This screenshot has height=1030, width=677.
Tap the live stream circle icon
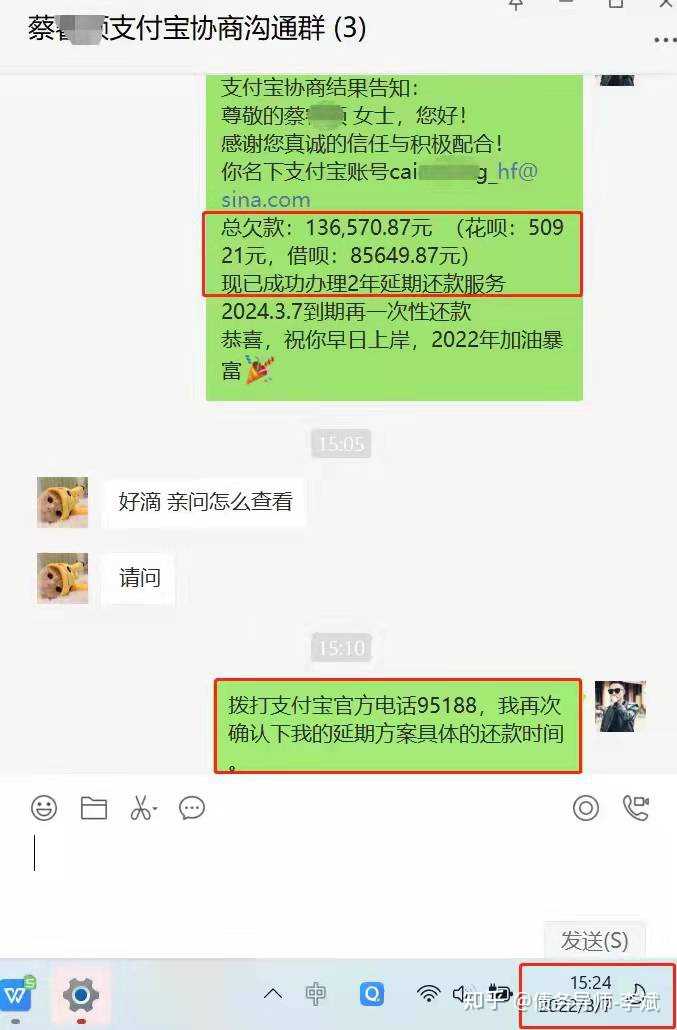[586, 808]
